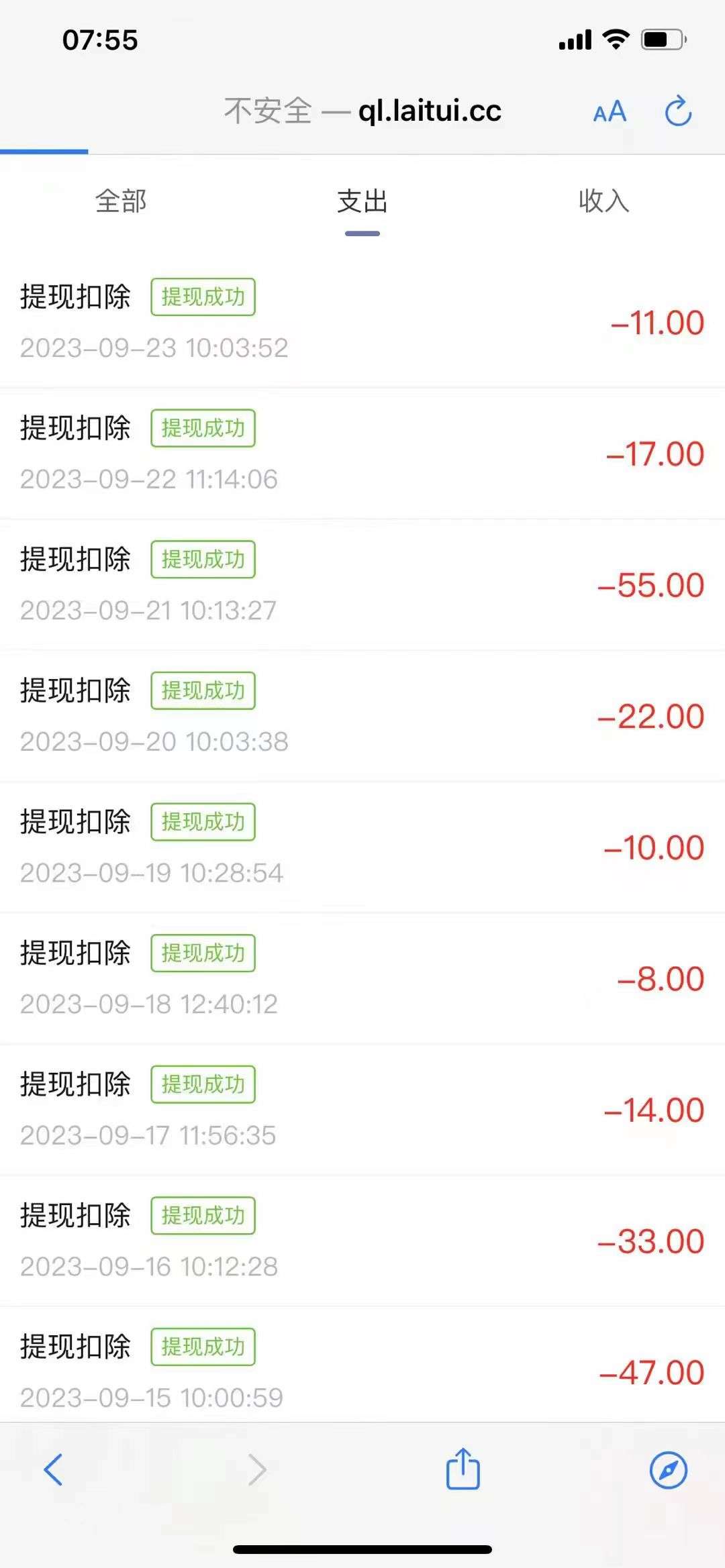Tap the ql.laitui.cc address bar

(x=362, y=111)
